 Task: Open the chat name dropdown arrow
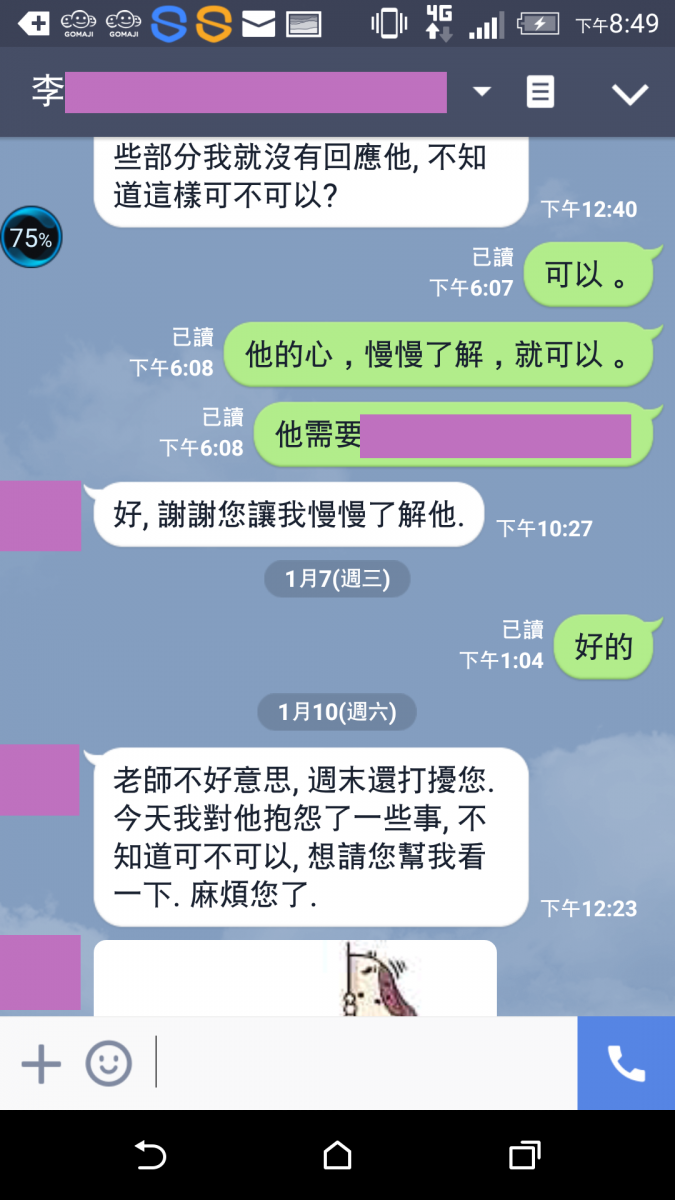tap(482, 92)
